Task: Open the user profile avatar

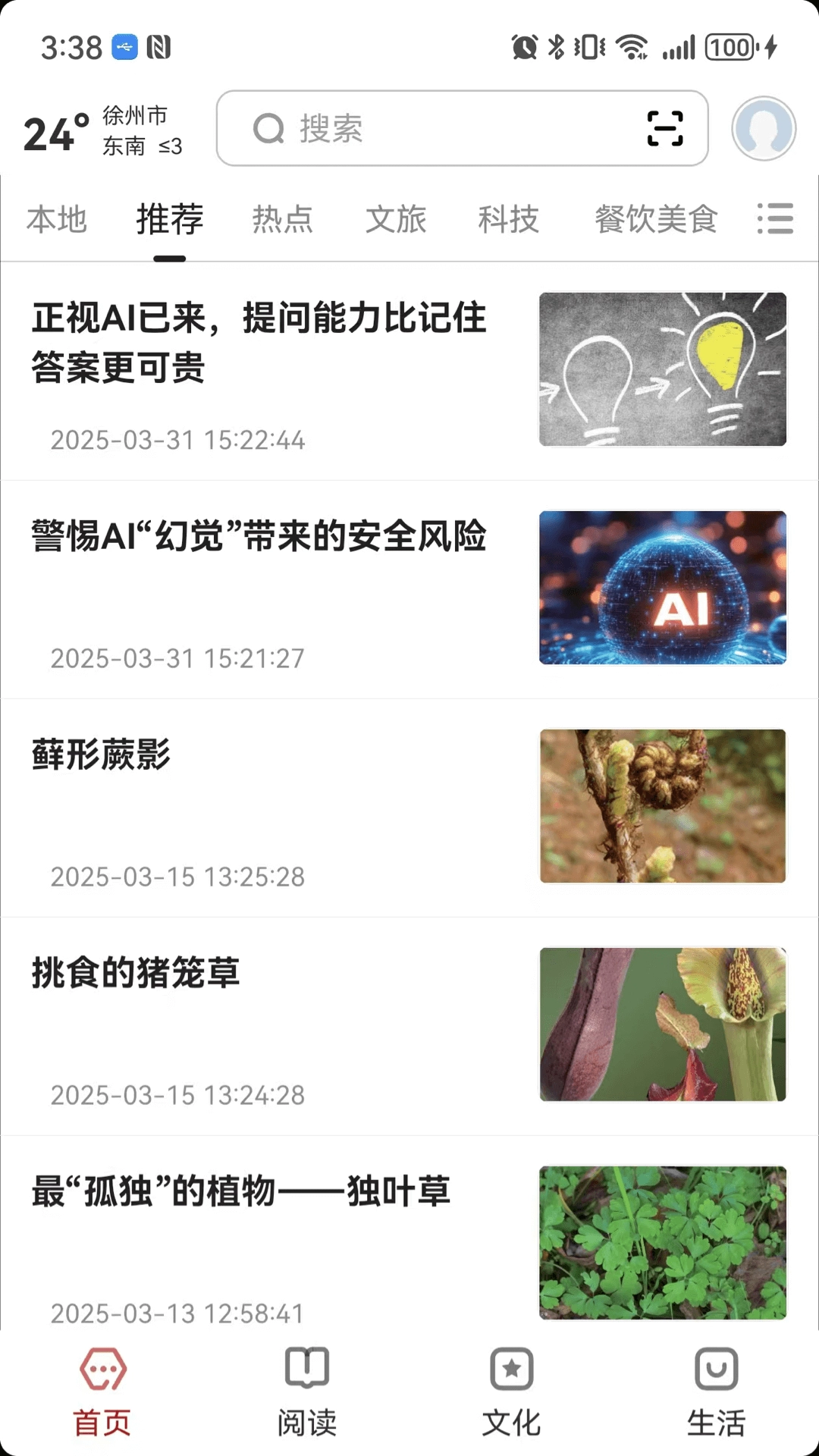Action: [x=764, y=129]
